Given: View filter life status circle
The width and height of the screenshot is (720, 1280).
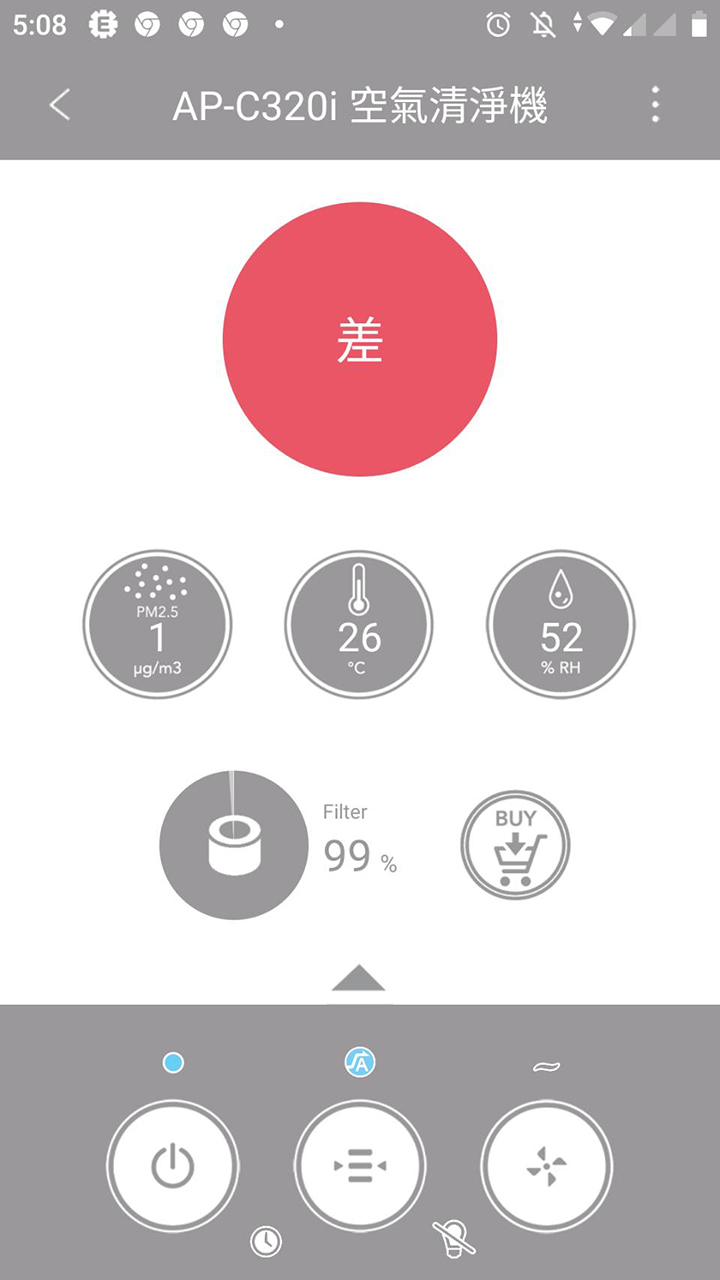Looking at the screenshot, I should coord(234,845).
